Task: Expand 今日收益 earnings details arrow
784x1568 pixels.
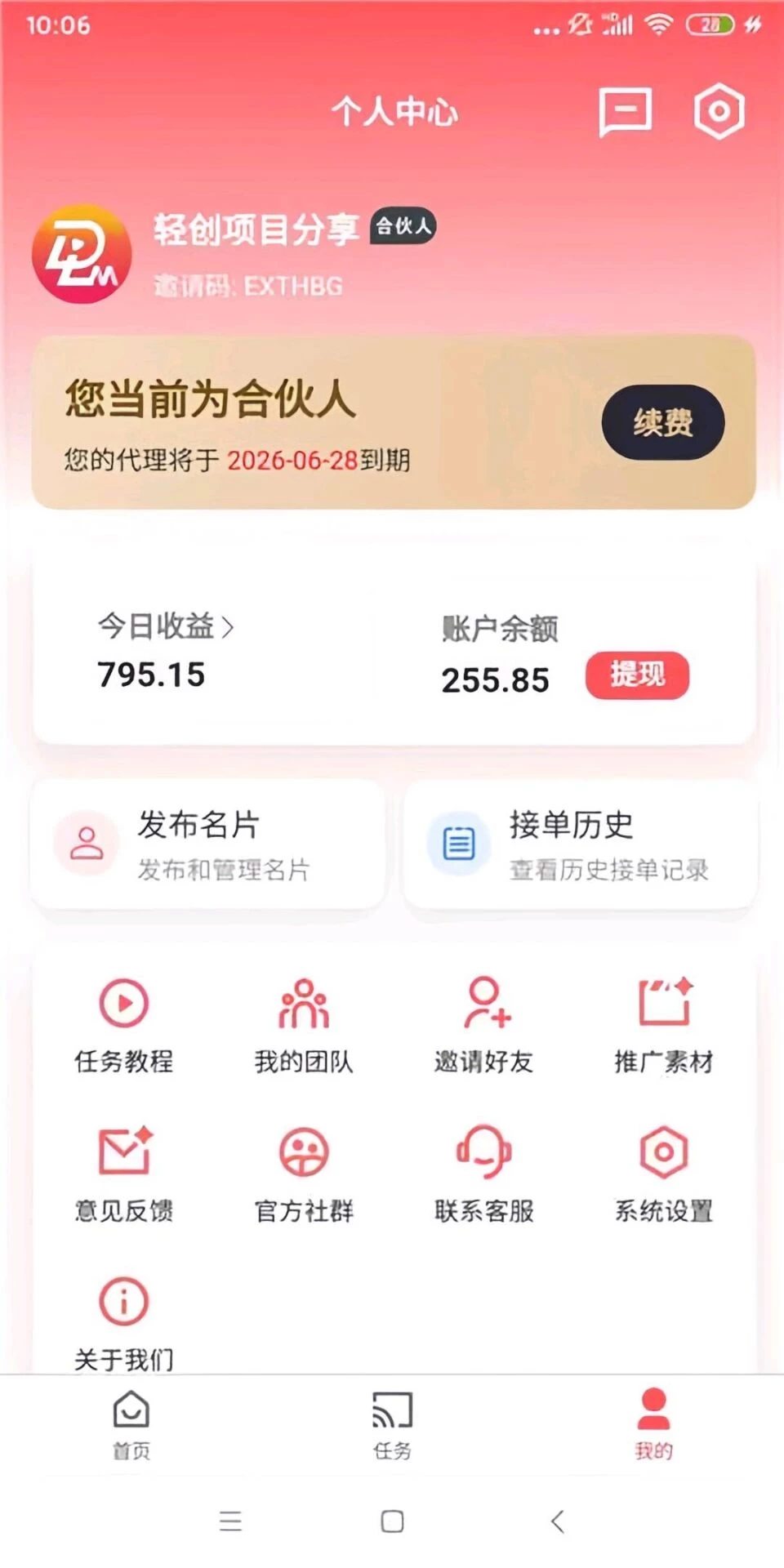Action: [x=231, y=627]
